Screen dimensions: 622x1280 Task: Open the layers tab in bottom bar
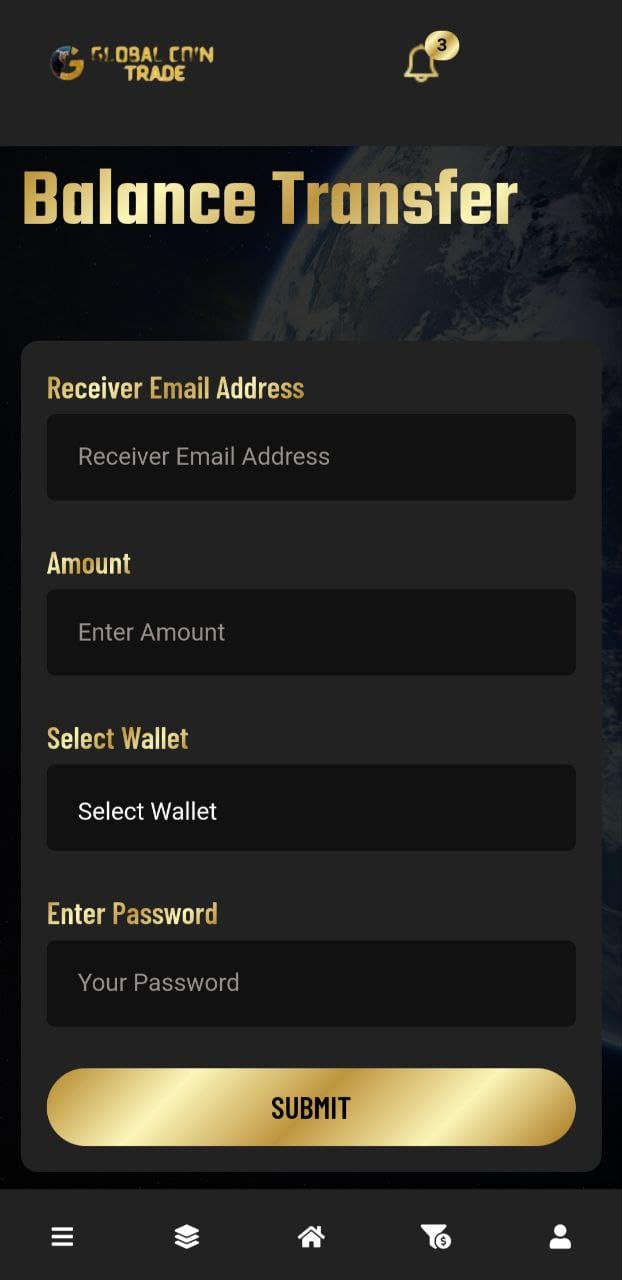point(187,1237)
